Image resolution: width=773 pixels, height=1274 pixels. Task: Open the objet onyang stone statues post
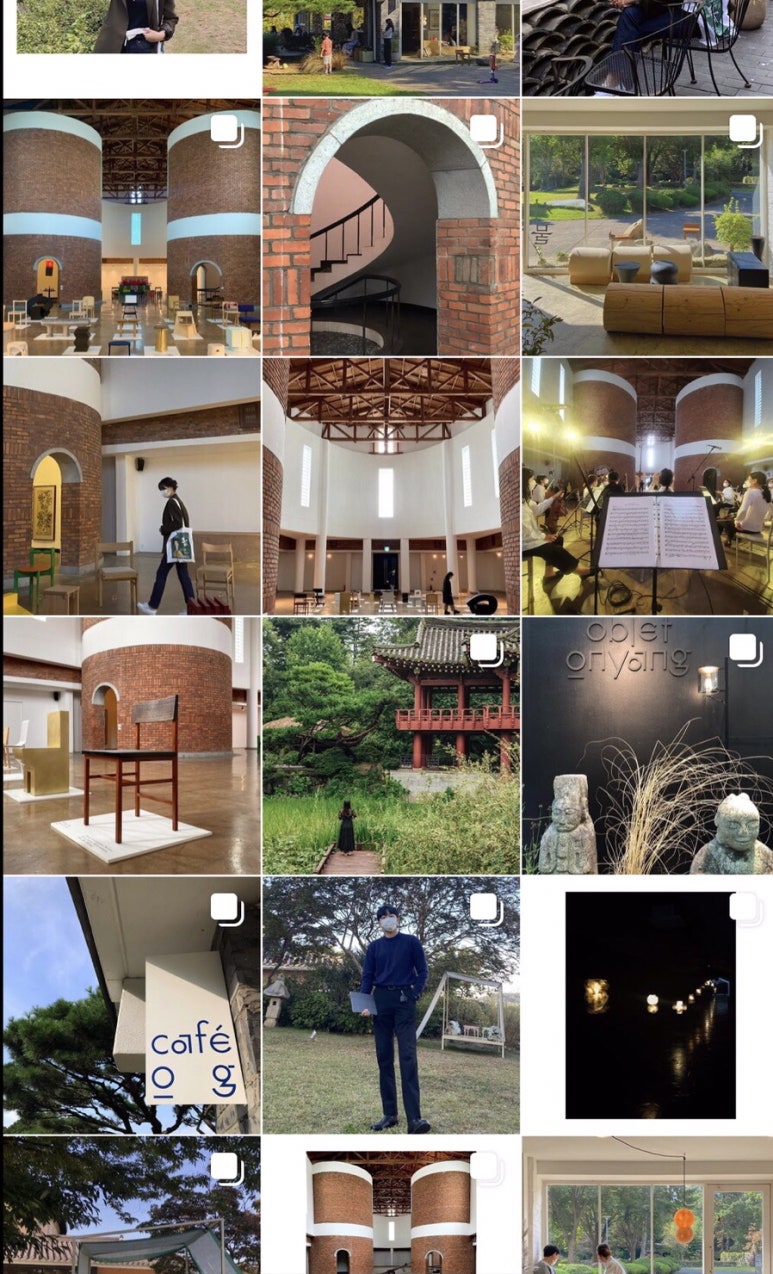coord(647,746)
